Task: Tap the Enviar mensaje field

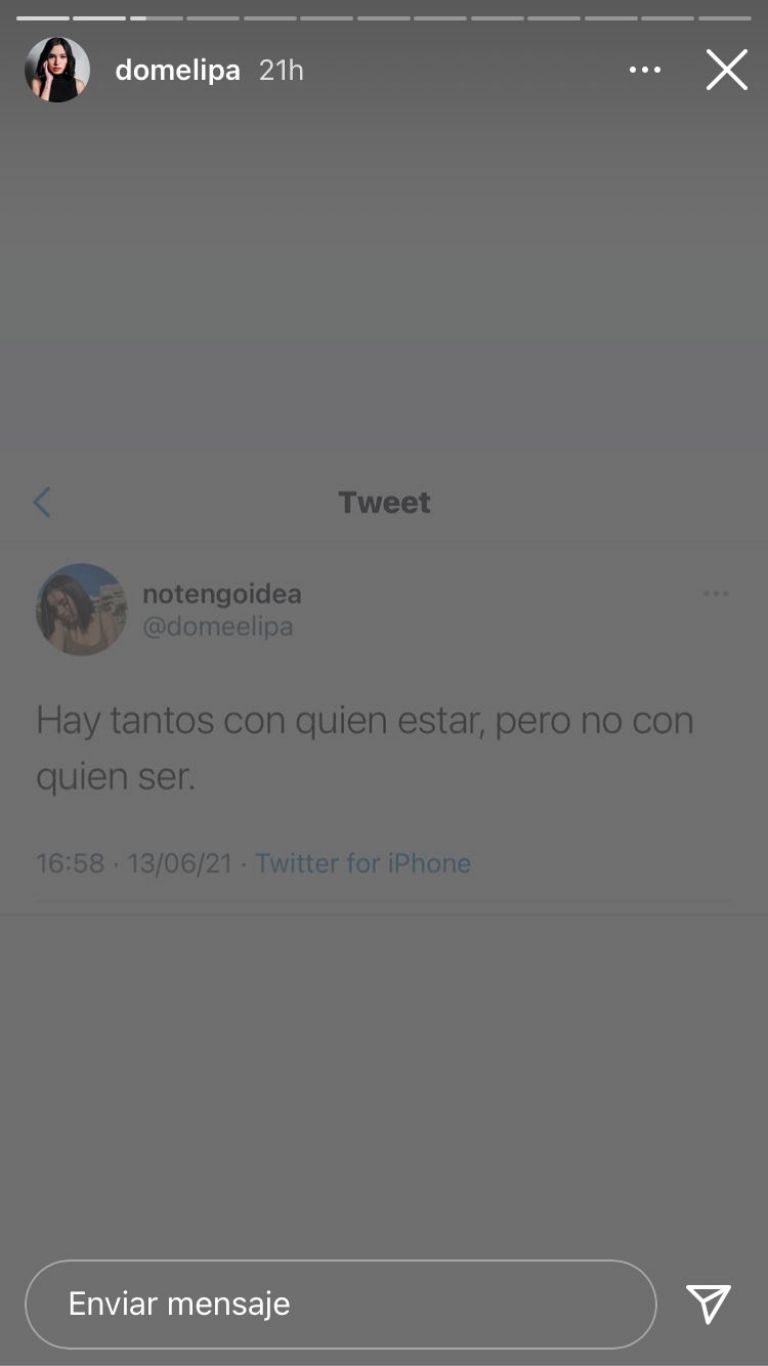Action: 340,1303
